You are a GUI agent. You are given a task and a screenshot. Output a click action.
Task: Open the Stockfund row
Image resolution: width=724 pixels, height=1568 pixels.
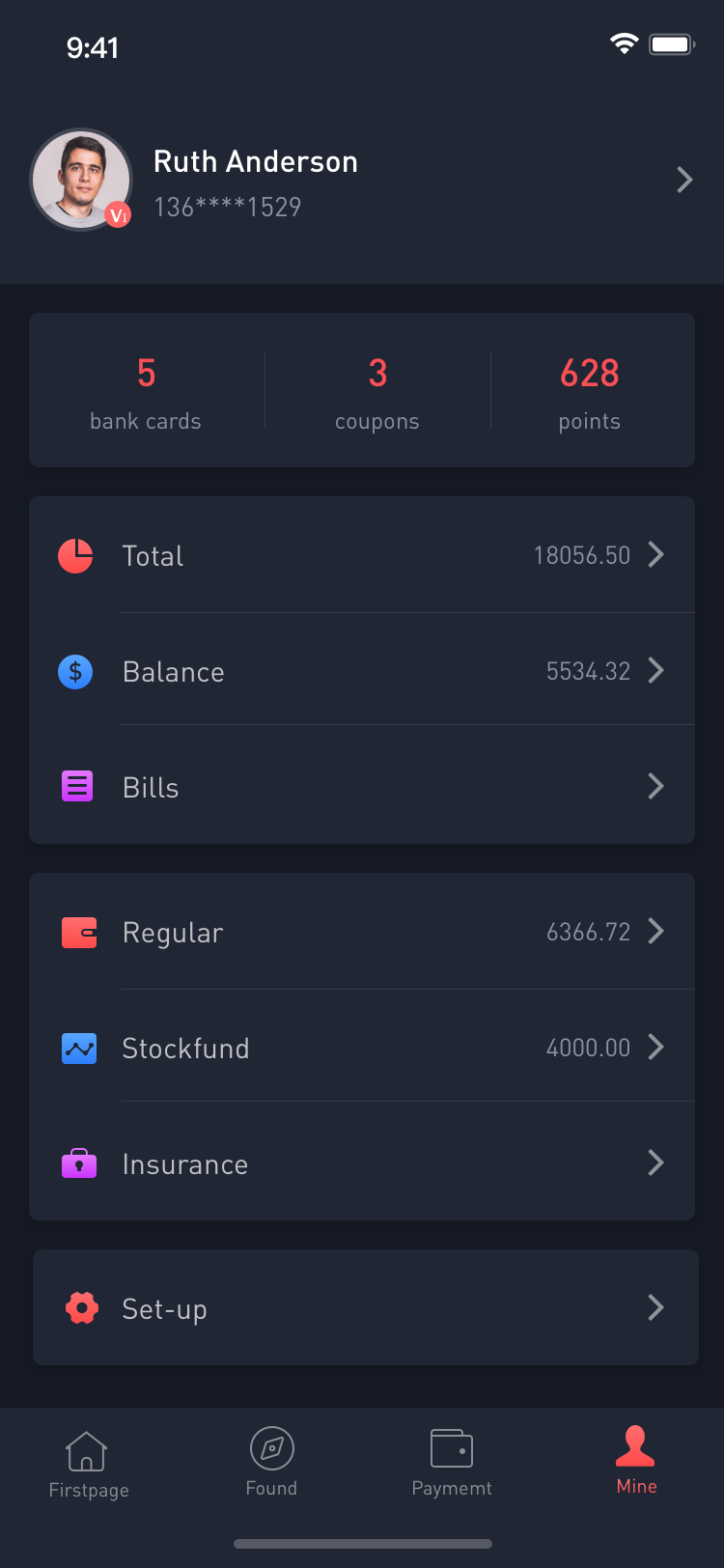pyautogui.click(x=362, y=1046)
